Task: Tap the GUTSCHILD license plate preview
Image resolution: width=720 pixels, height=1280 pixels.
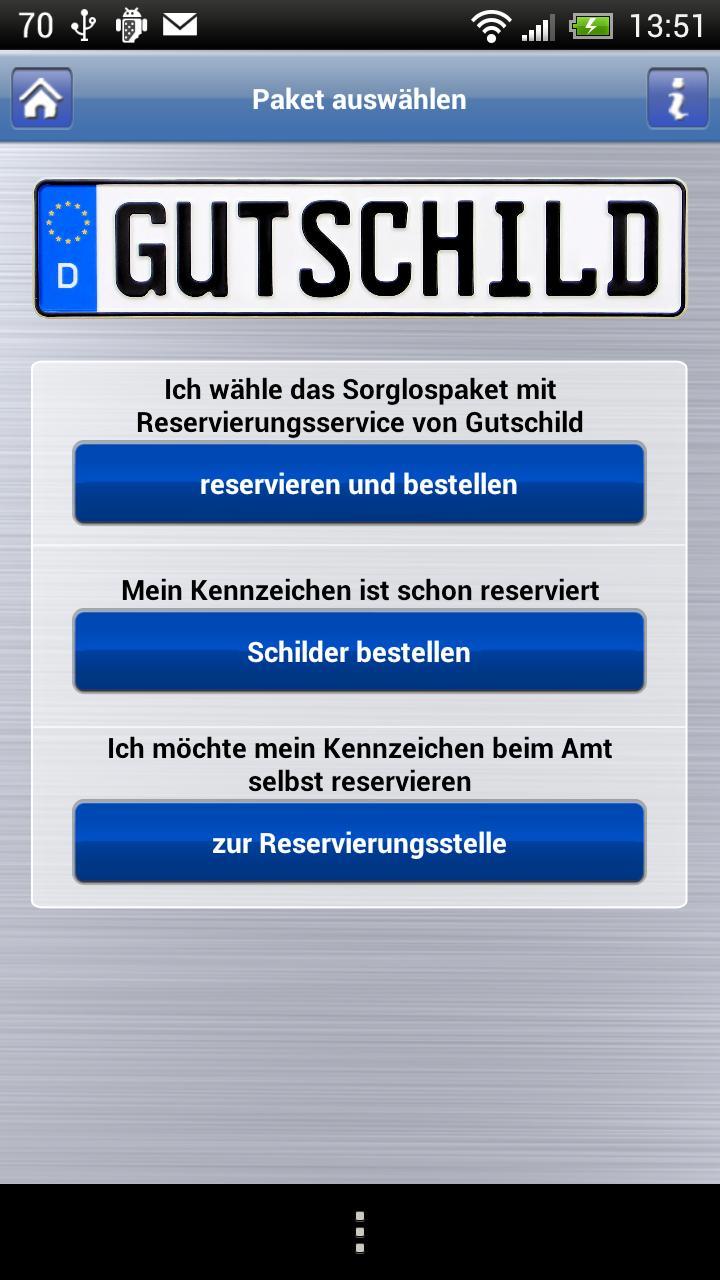Action: [360, 247]
